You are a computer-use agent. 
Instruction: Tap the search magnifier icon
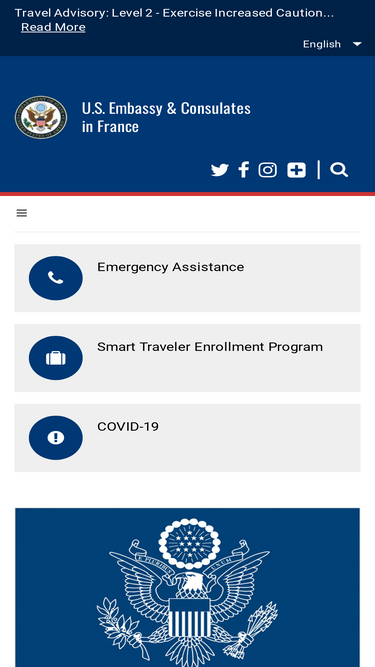pyautogui.click(x=339, y=170)
